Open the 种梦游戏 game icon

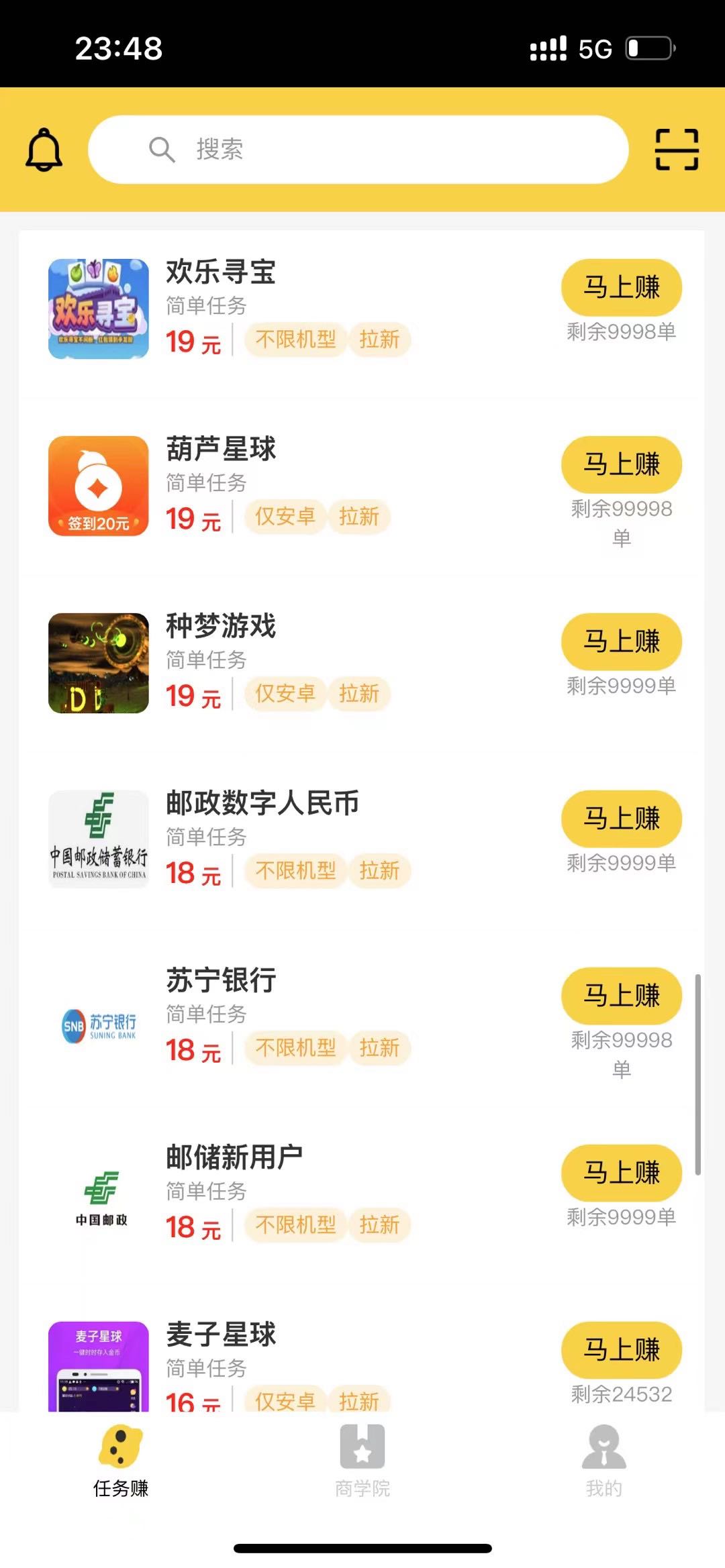click(98, 662)
